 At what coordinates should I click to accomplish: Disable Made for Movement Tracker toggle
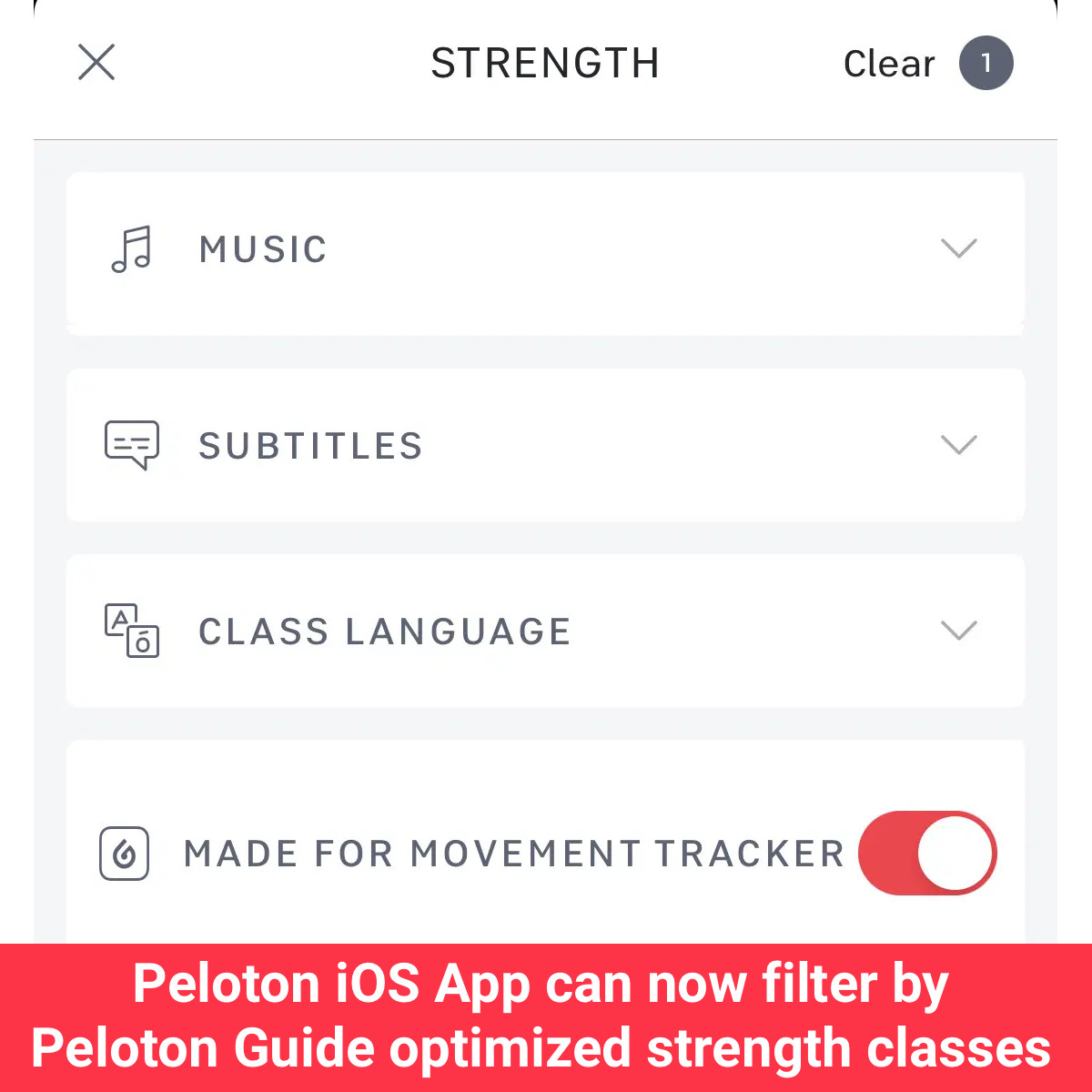click(927, 854)
